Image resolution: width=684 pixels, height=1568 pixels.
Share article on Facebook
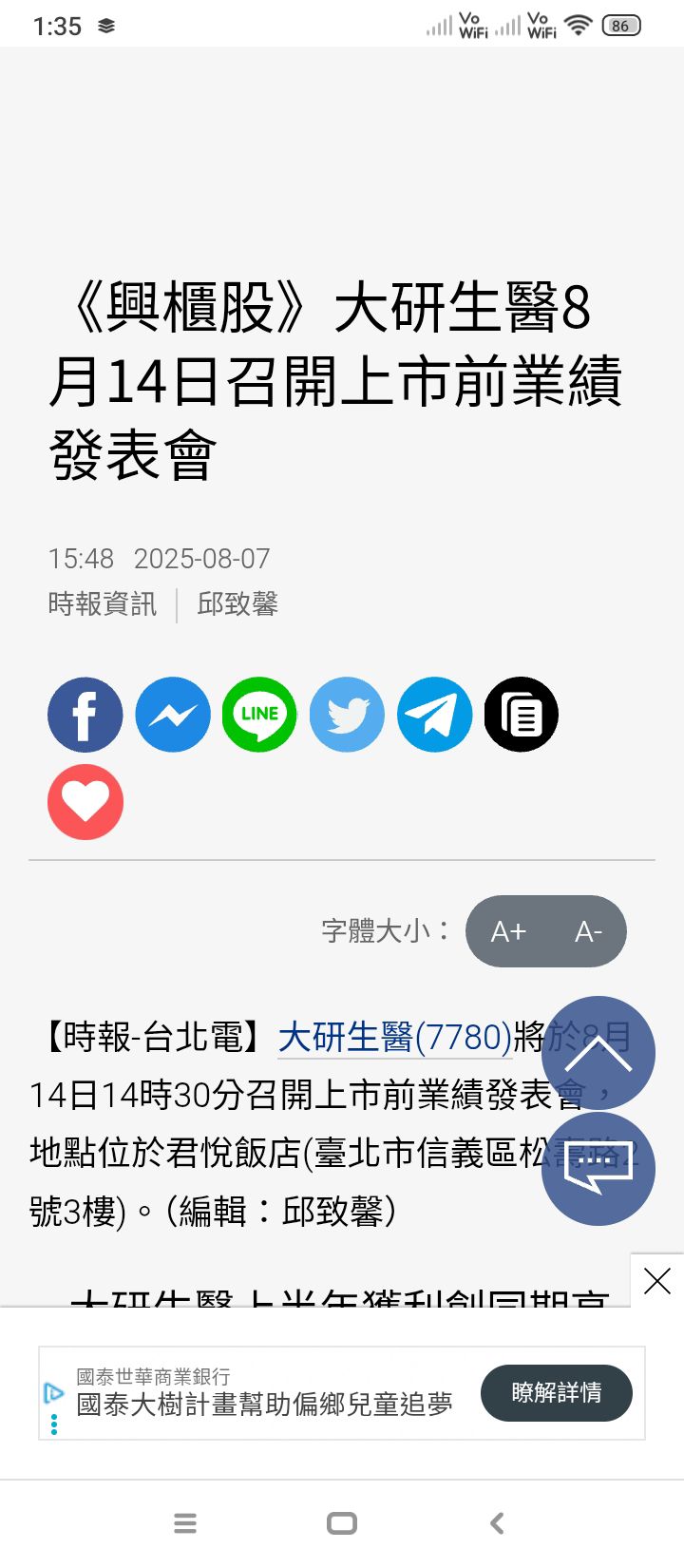coord(85,715)
